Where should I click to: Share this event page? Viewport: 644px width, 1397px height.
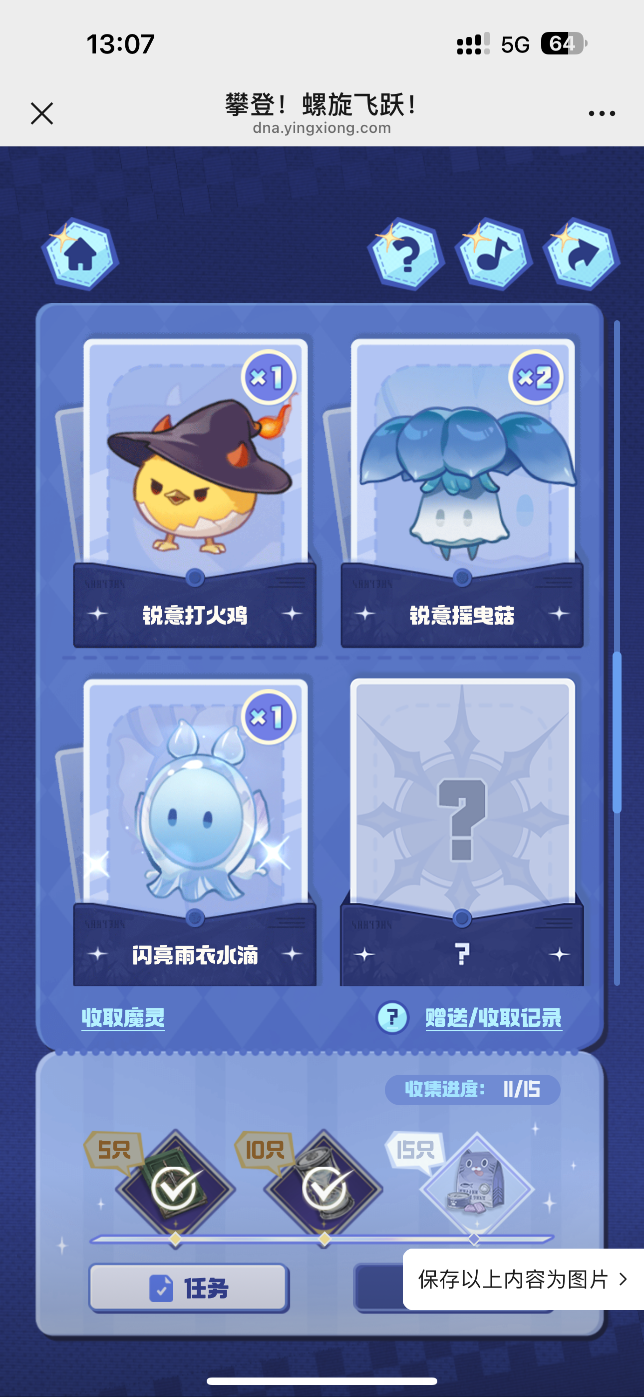point(579,254)
